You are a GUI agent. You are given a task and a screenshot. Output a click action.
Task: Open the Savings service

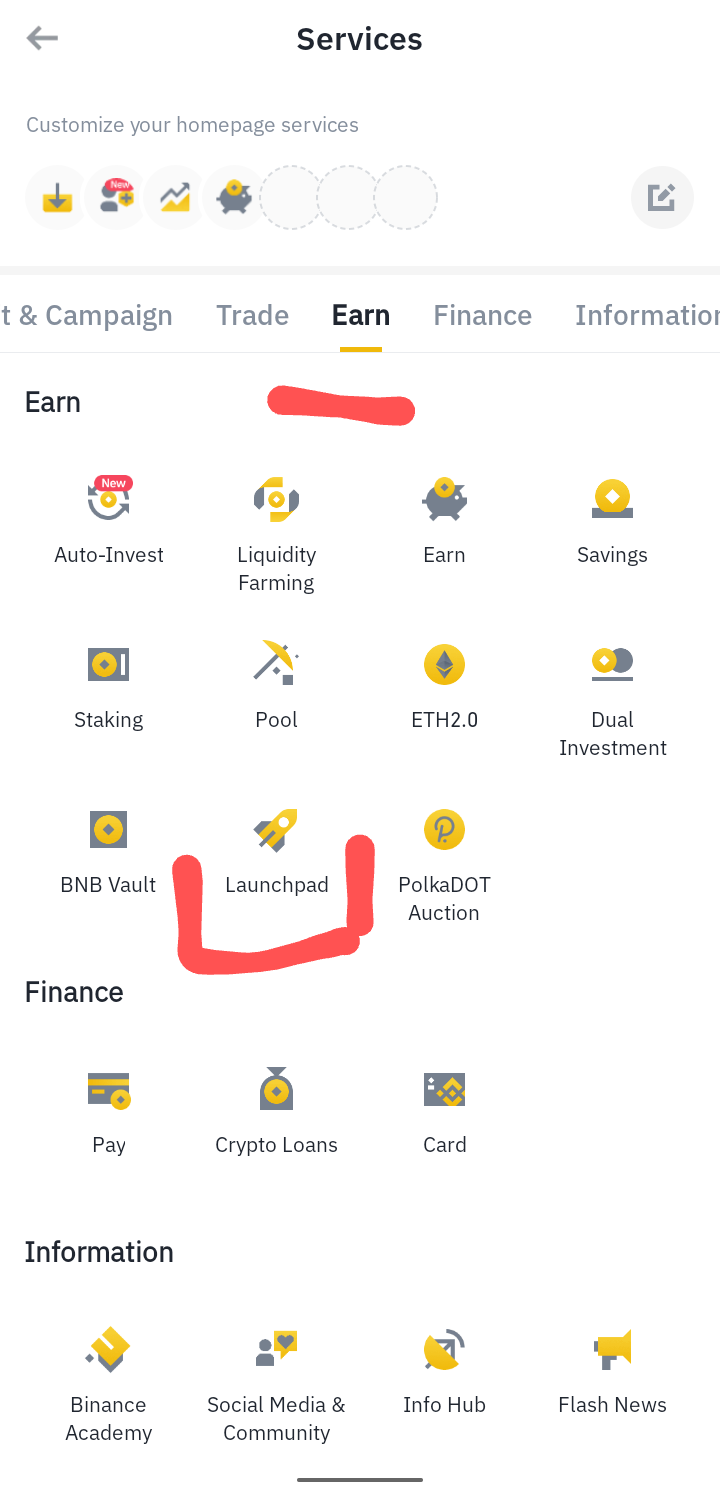coord(612,521)
